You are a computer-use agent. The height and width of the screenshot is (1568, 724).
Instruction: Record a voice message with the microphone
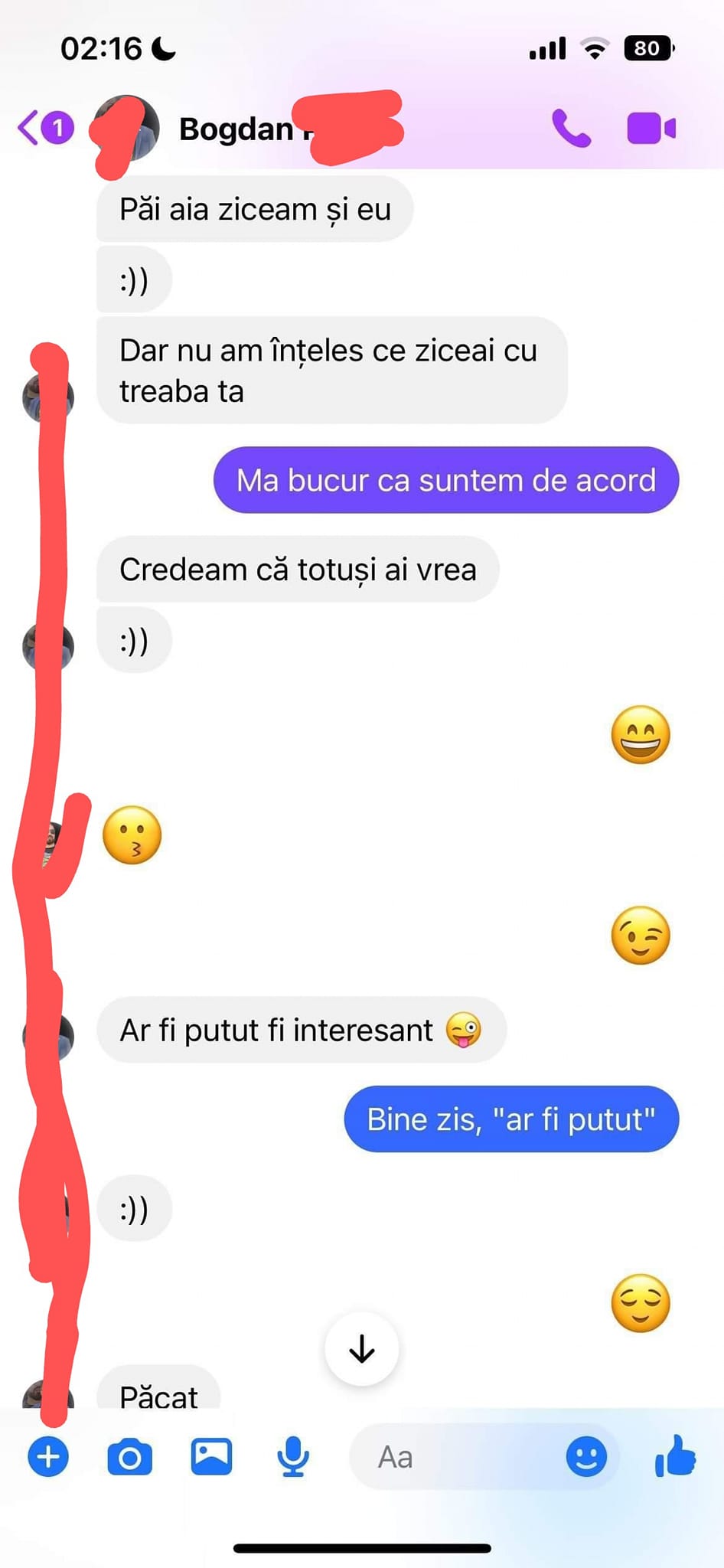coord(292,1456)
